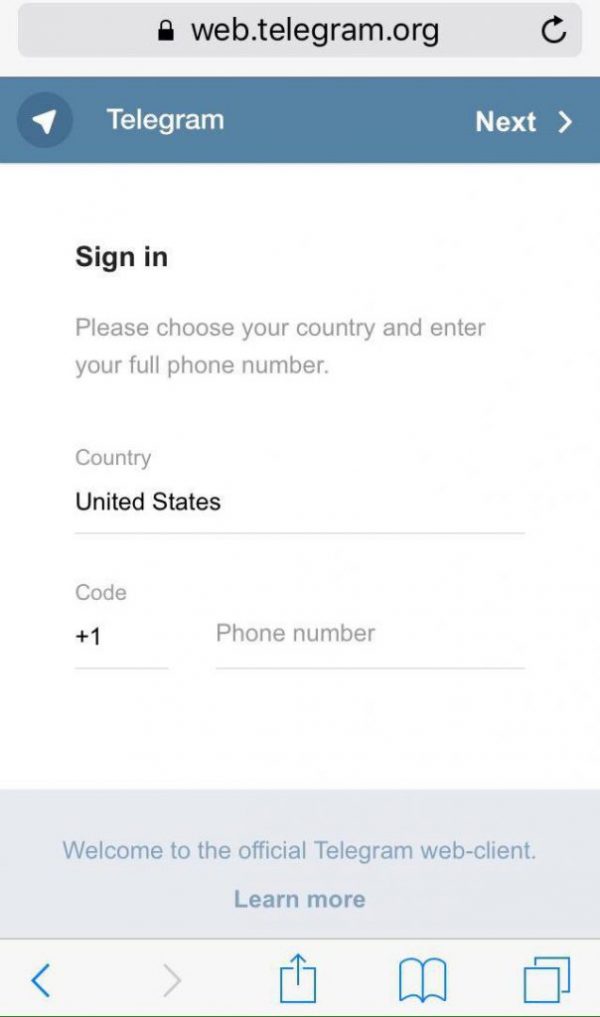The height and width of the screenshot is (1017, 600).
Task: Open the Country selector showing United States
Action: coord(298,502)
